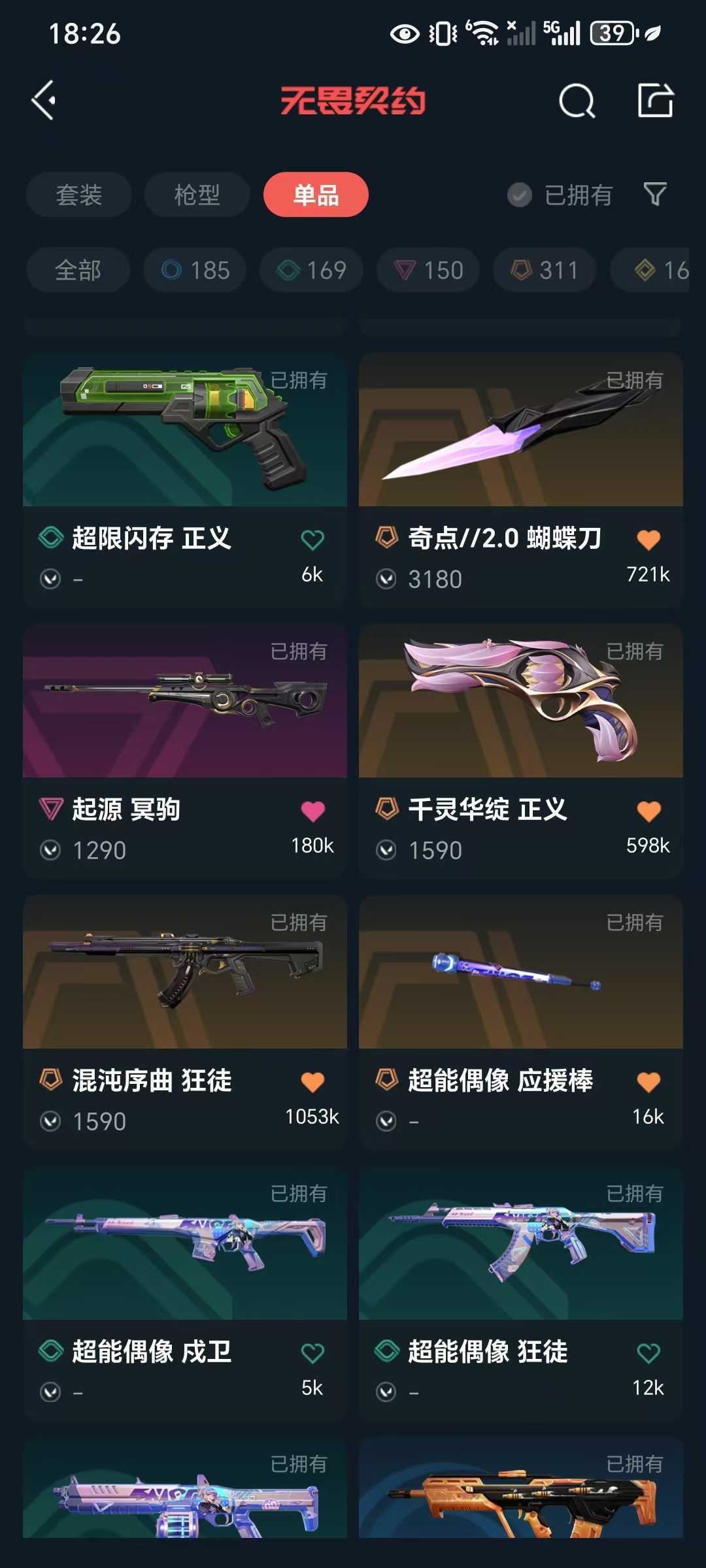The image size is (706, 1568).
Task: Open the search magnifier icon
Action: point(577,101)
